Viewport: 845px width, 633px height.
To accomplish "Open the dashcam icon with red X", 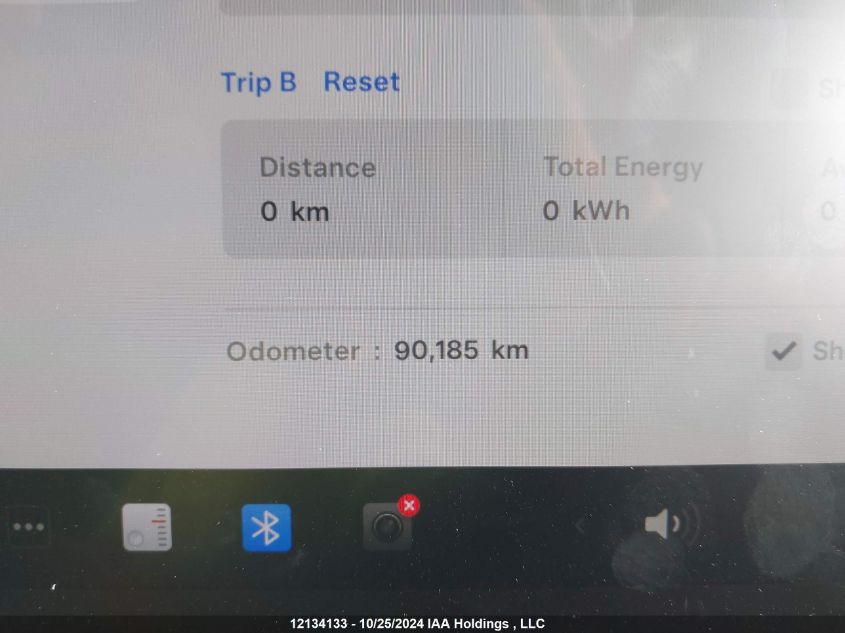I will [x=387, y=526].
